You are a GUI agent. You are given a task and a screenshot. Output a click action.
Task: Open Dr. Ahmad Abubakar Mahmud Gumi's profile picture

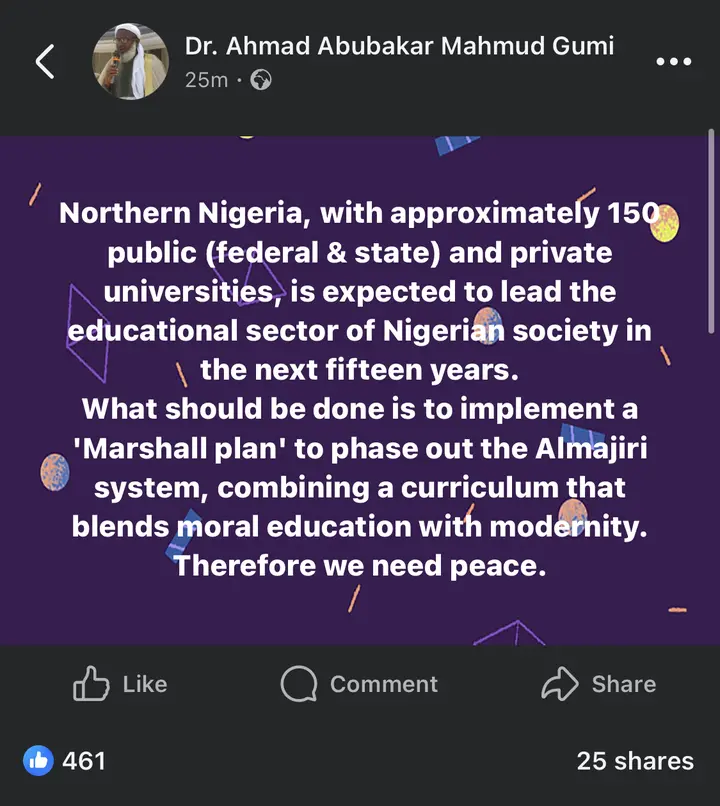pos(130,62)
